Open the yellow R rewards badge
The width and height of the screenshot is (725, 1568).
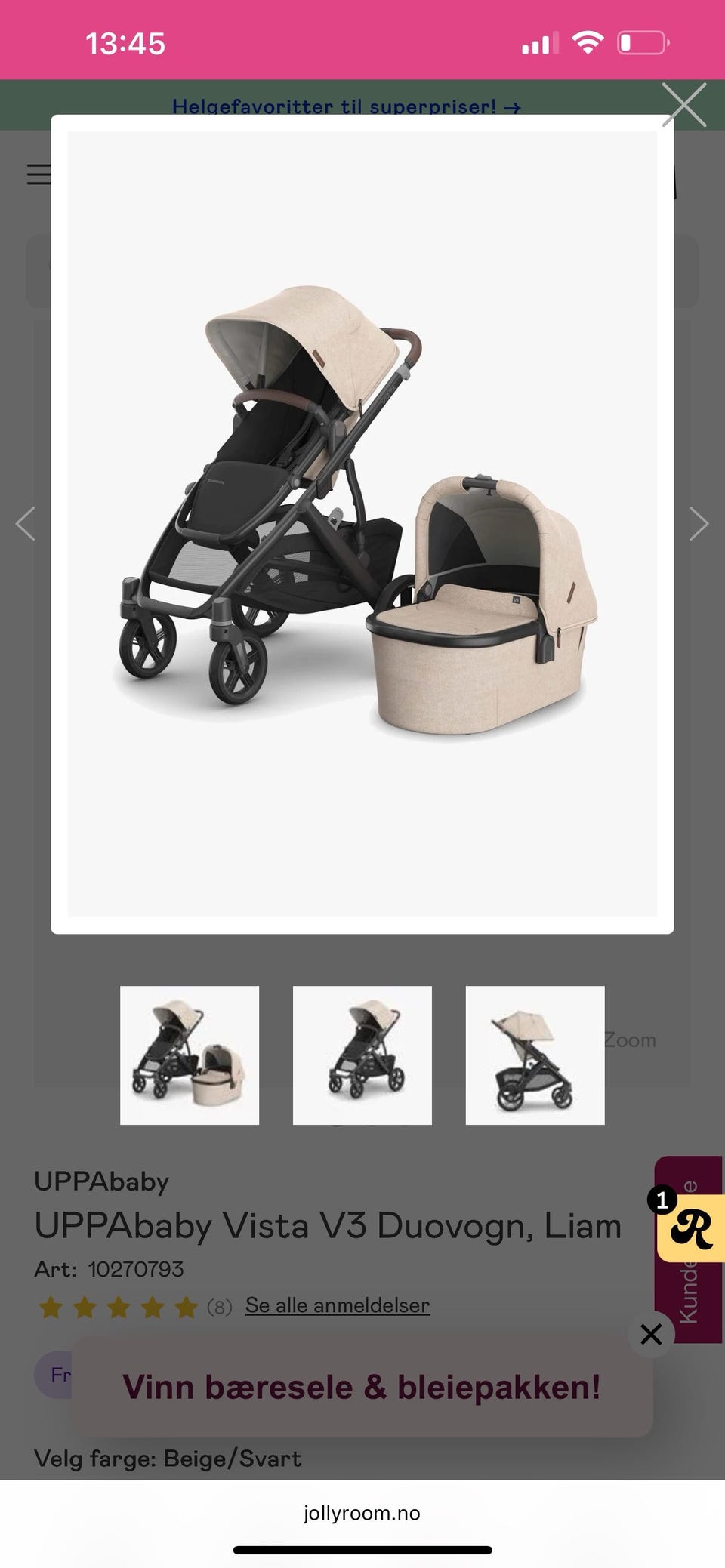point(690,1228)
